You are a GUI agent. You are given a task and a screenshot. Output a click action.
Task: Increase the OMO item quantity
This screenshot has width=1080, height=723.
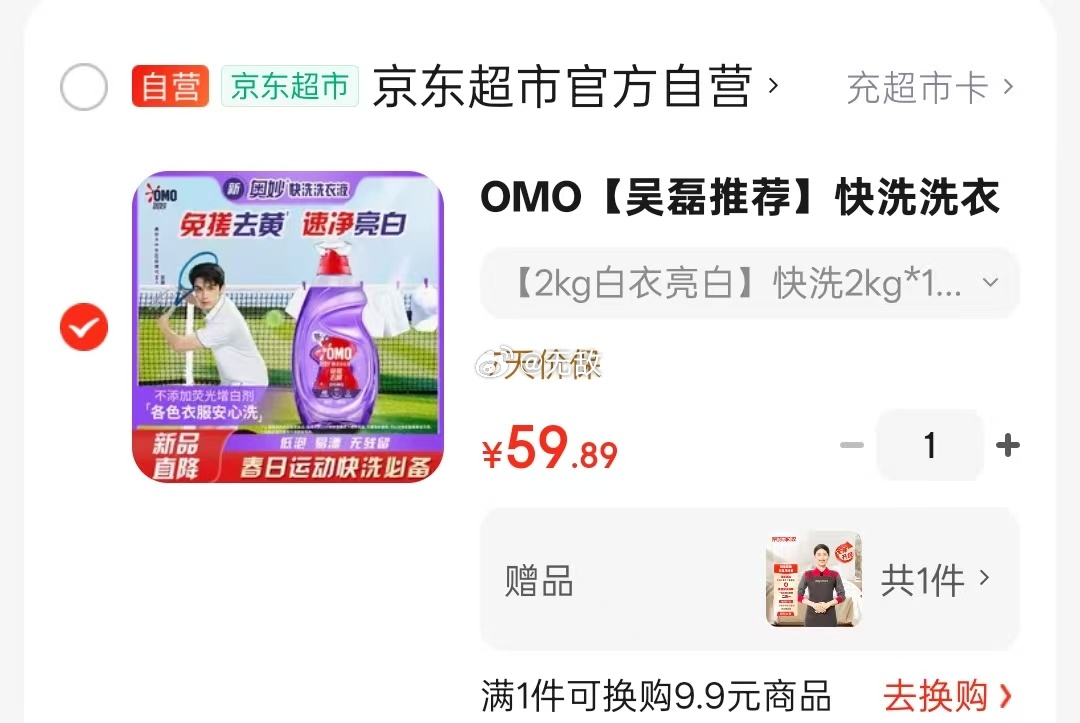pyautogui.click(x=1008, y=445)
